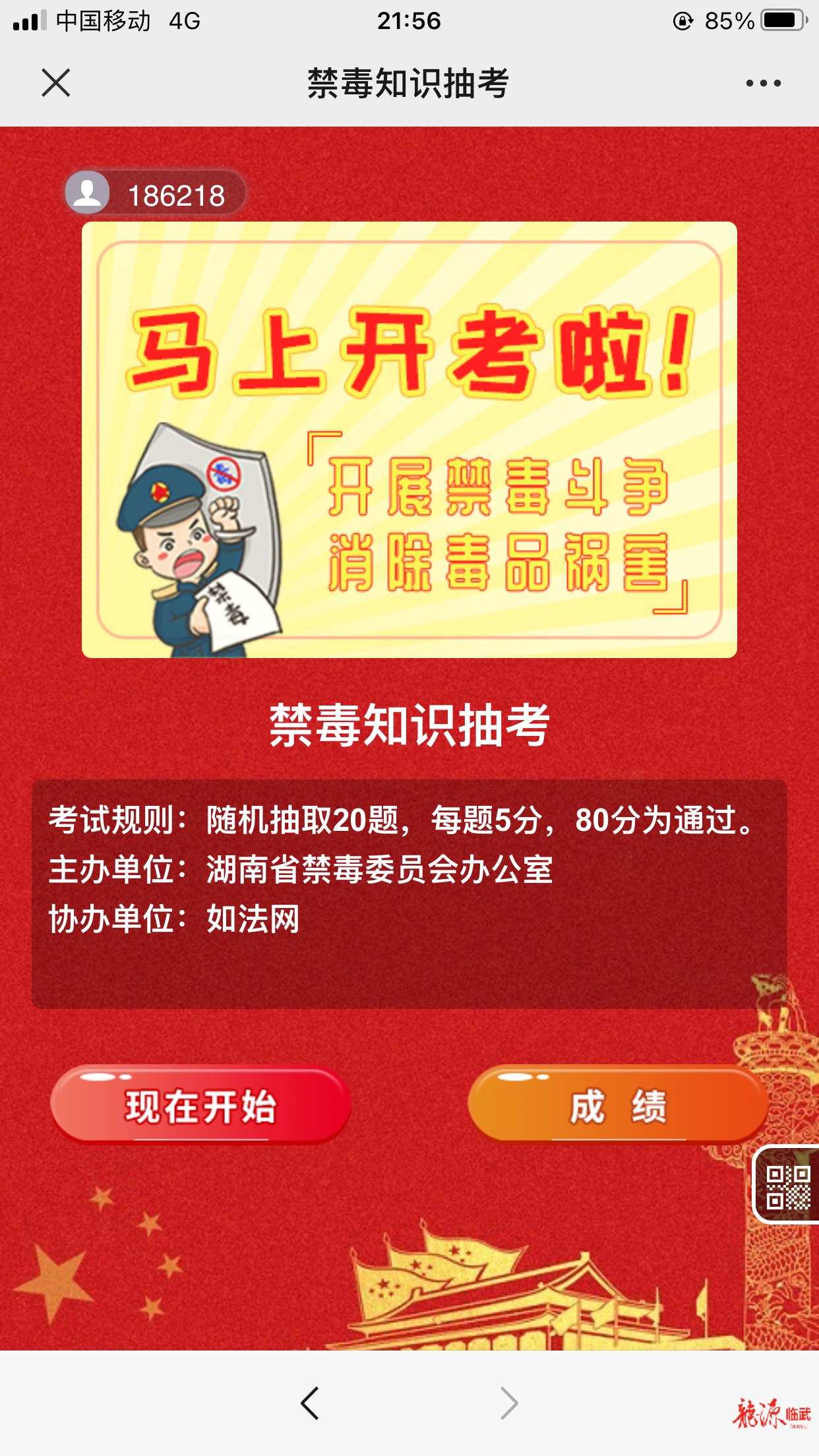This screenshot has height=1456, width=819.
Task: View results with the 成绩 button
Action: [617, 1105]
